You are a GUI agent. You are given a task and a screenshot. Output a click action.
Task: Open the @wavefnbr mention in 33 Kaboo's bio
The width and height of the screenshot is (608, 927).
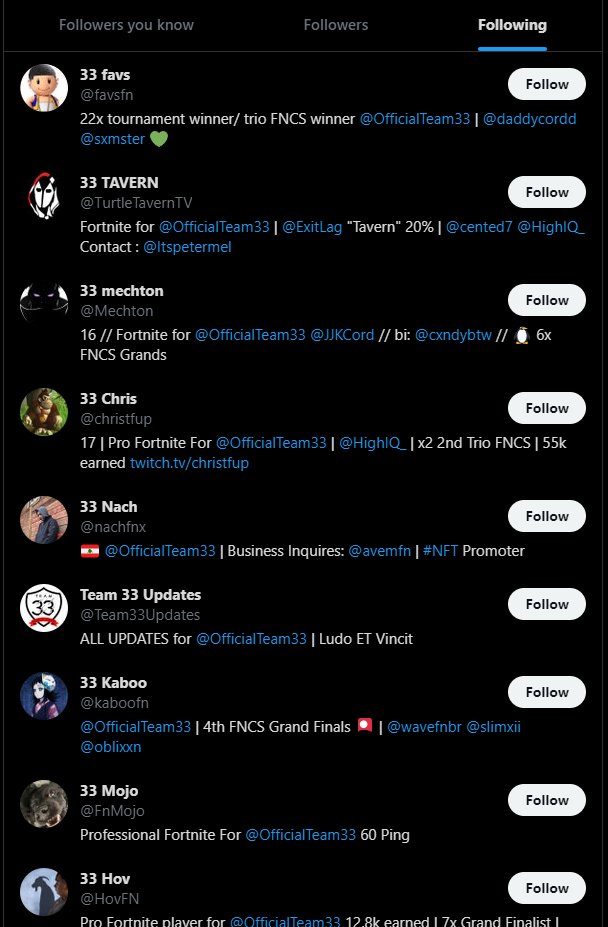[x=422, y=727]
